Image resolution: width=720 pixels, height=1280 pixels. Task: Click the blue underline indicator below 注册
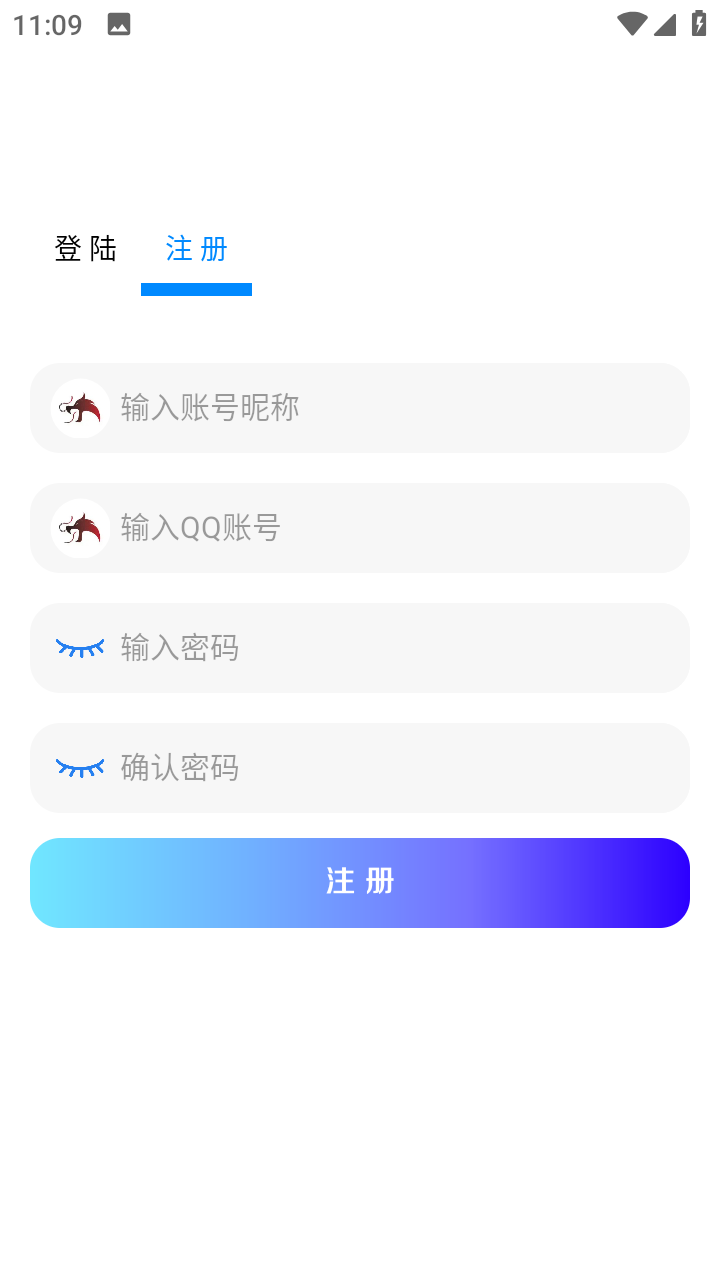click(x=196, y=289)
